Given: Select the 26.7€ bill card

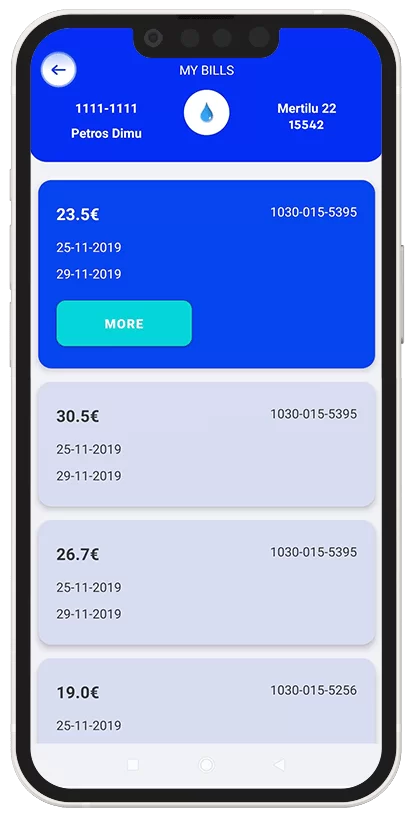Looking at the screenshot, I should click(x=207, y=582).
